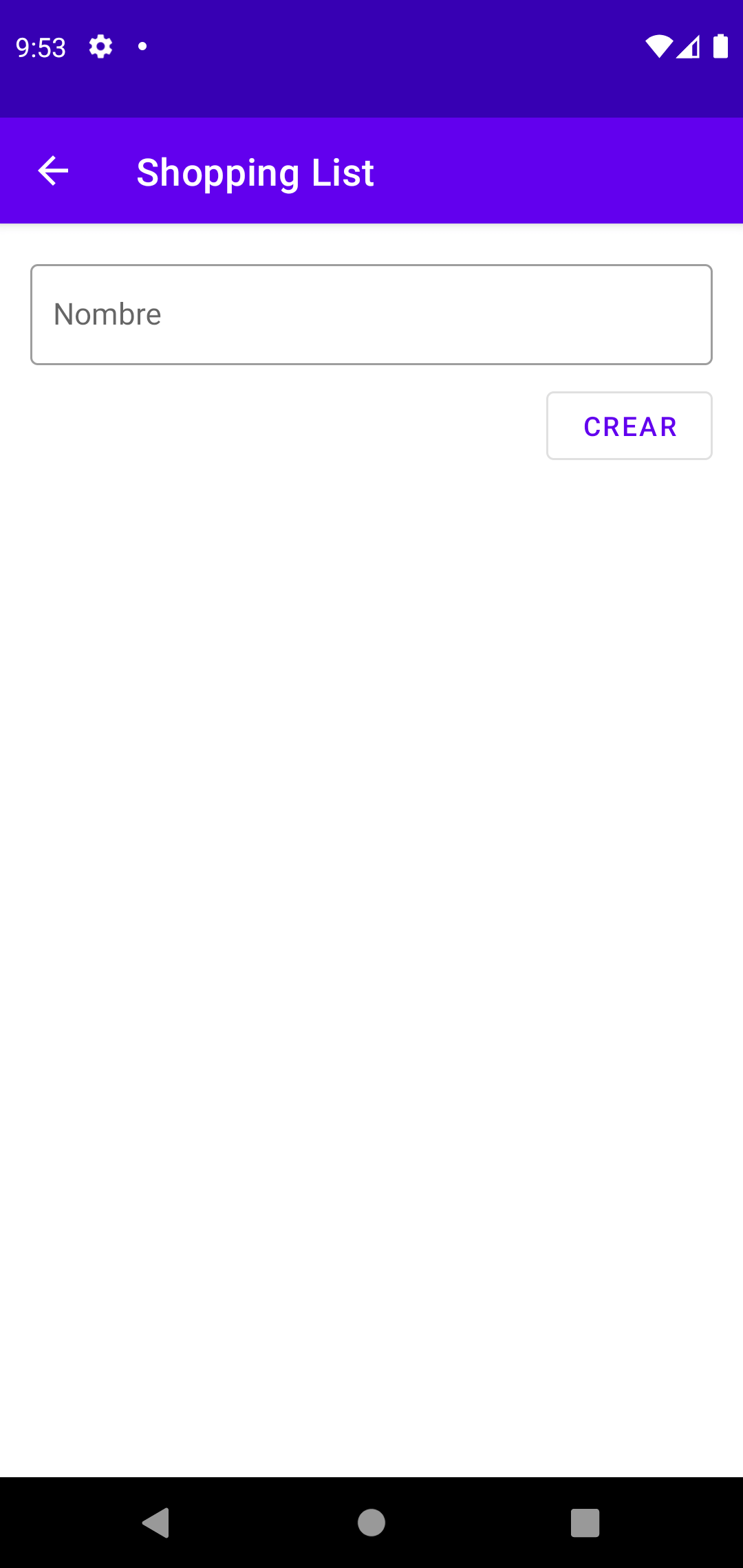743x1568 pixels.
Task: Go back using the app bar arrow
Action: click(x=53, y=171)
